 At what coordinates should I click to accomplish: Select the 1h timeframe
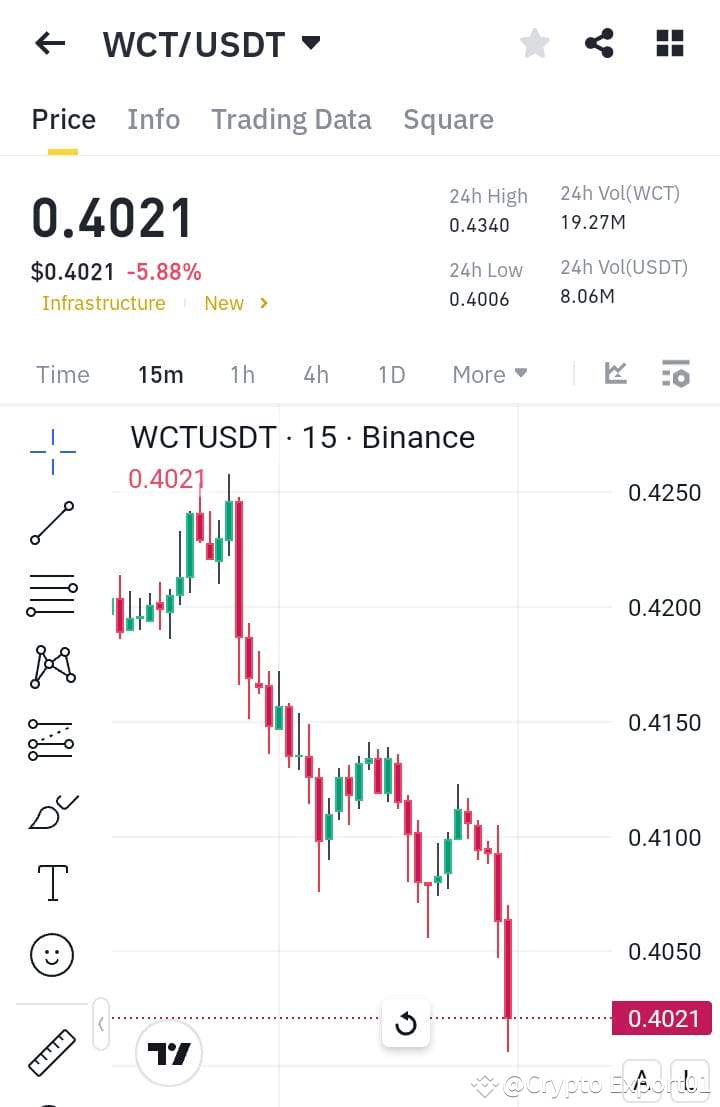coord(242,374)
